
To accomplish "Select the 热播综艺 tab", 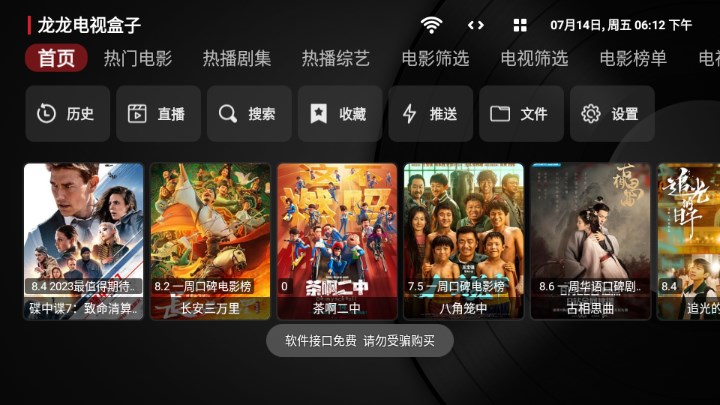I will coord(336,58).
